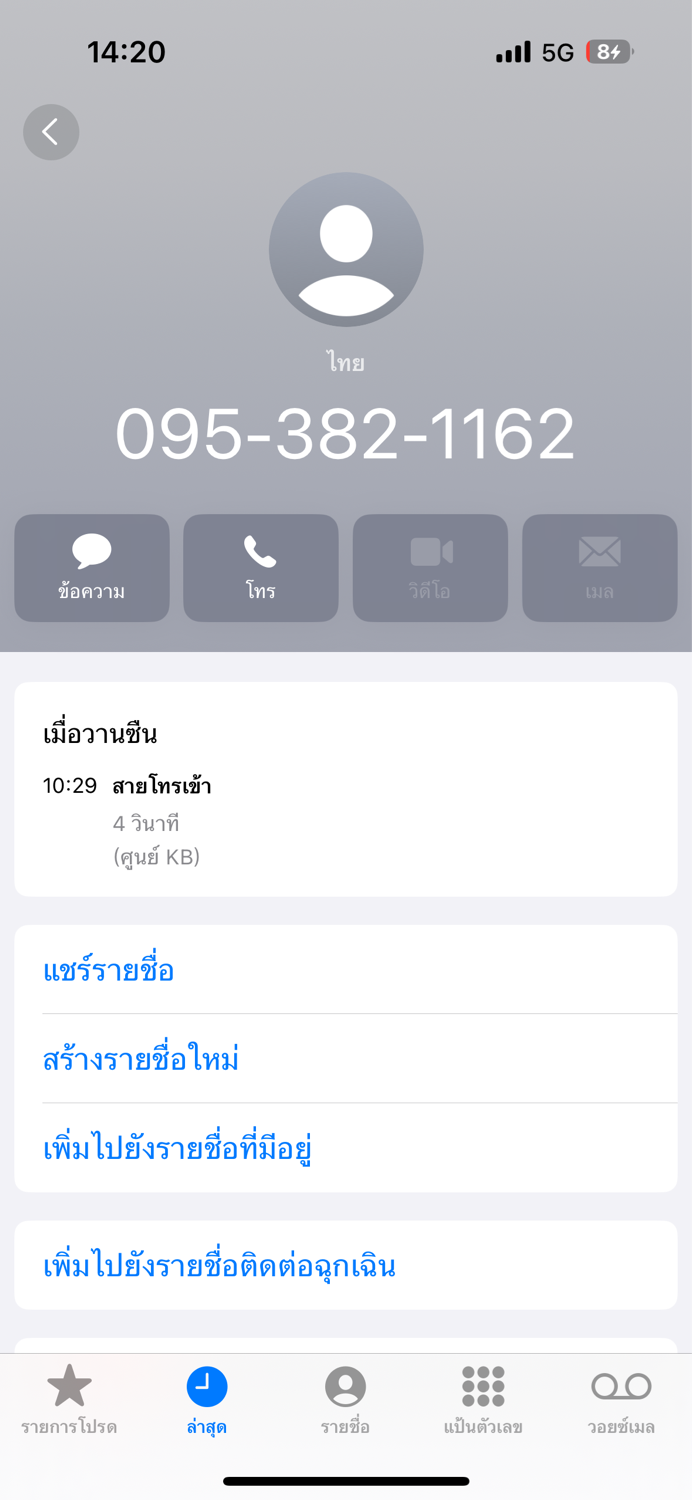Open เพิ่มไปยังรายชื่อที่มีอยู่
This screenshot has width=692, height=1500.
click(346, 1148)
